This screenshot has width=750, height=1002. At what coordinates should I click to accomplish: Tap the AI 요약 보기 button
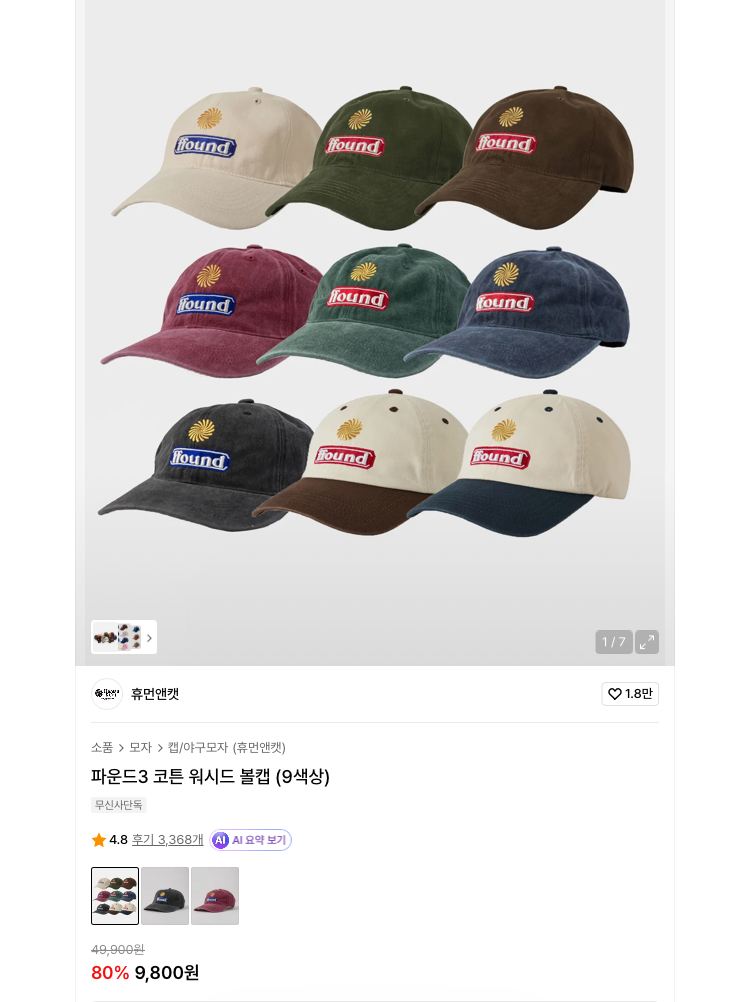[x=251, y=840]
